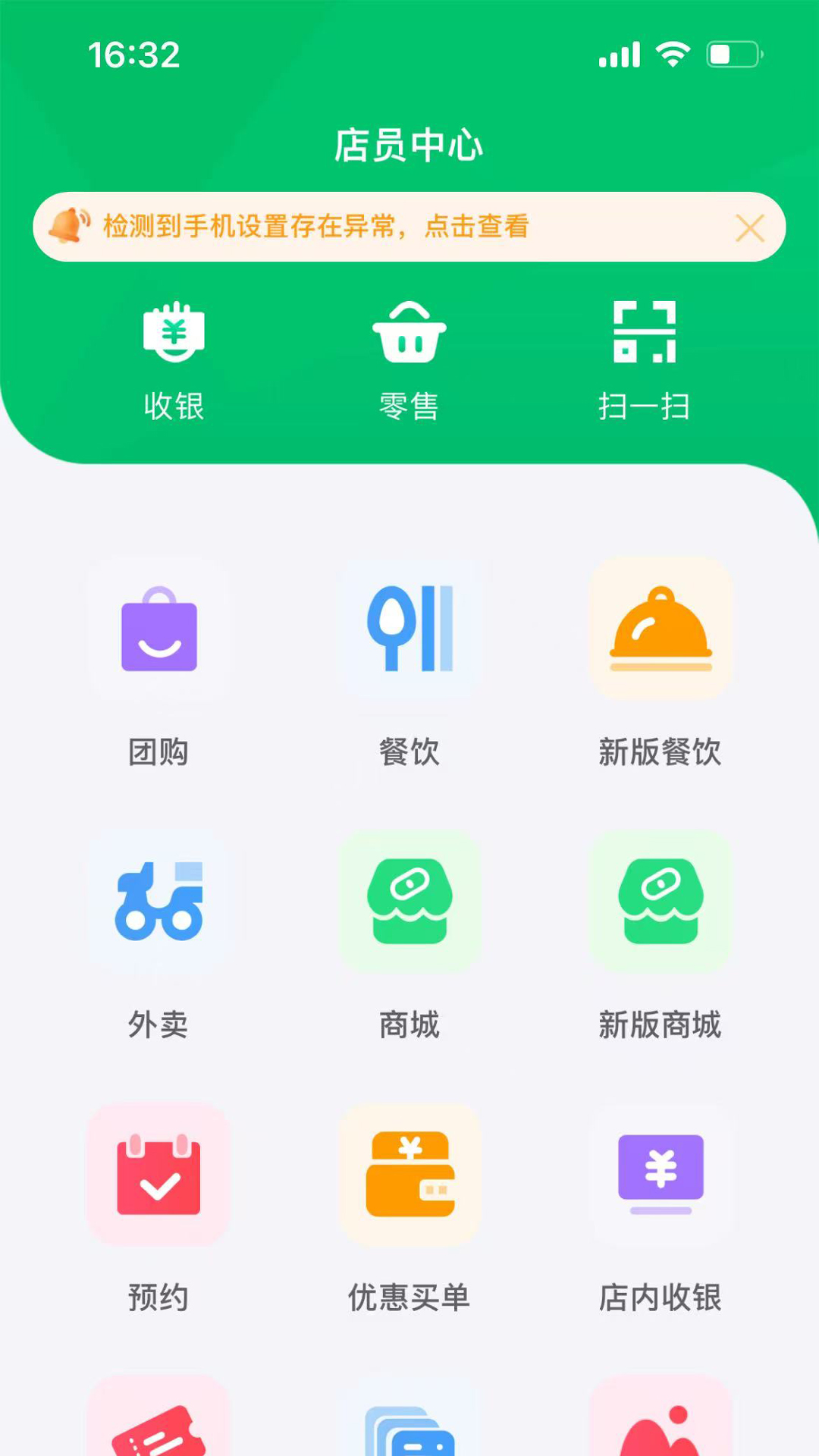
Task: Open the 餐饮 dining module
Action: [x=409, y=660]
